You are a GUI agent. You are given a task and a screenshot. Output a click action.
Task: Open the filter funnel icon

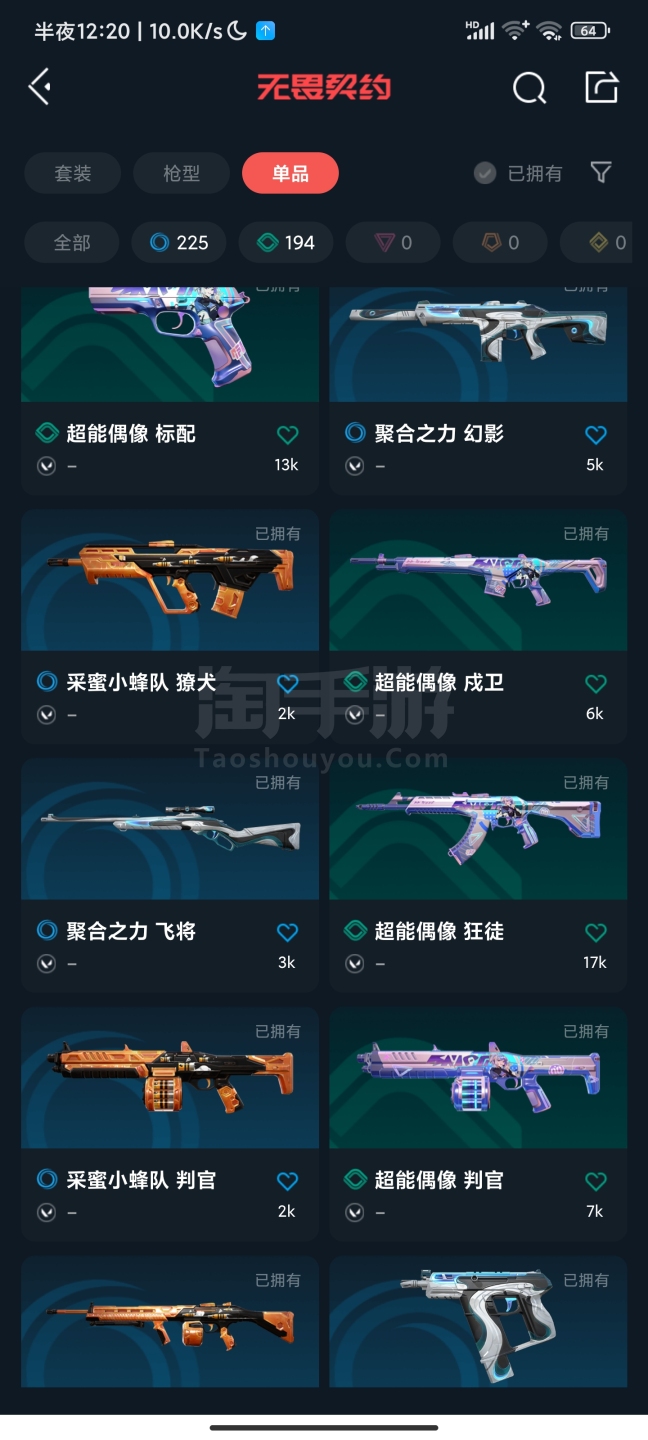point(601,173)
